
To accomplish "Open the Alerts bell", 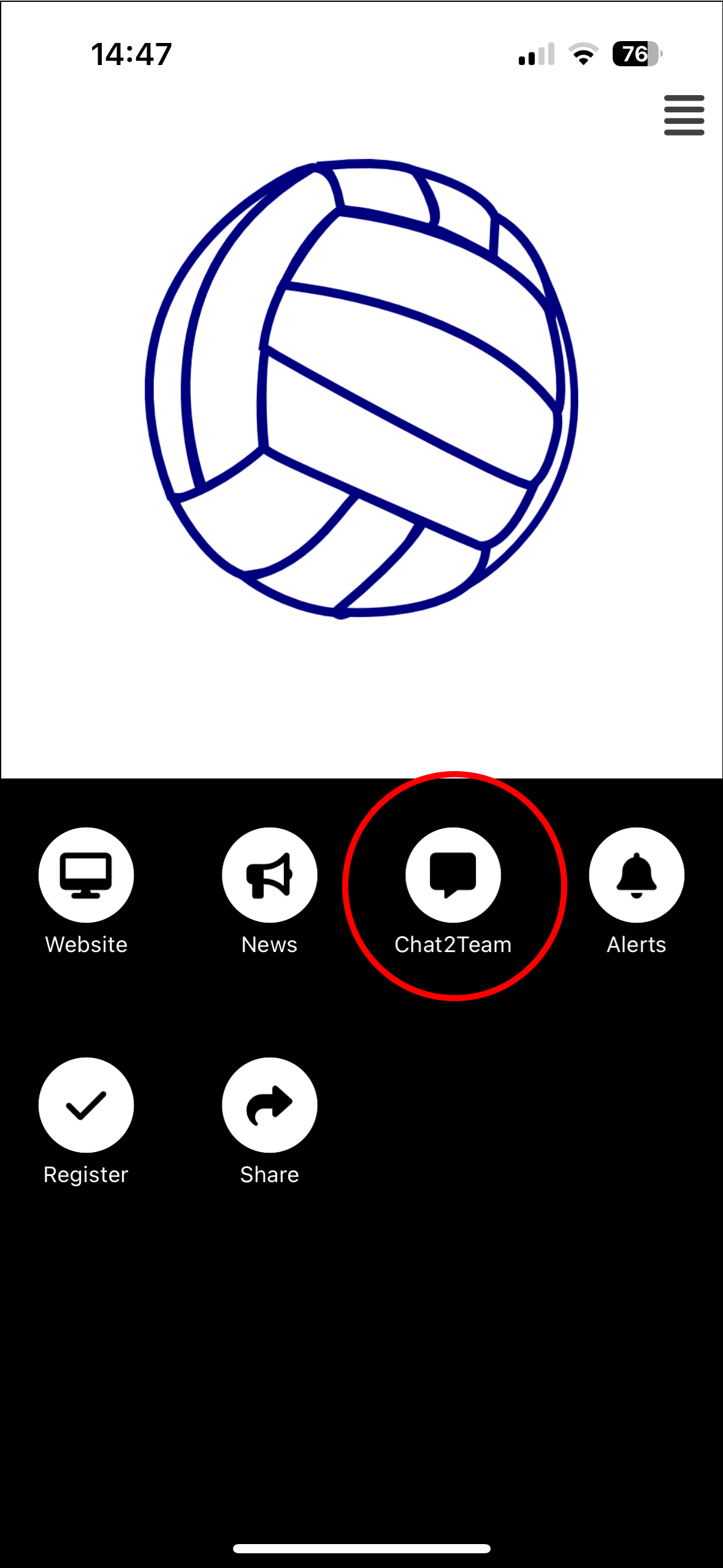I will pyautogui.click(x=636, y=875).
